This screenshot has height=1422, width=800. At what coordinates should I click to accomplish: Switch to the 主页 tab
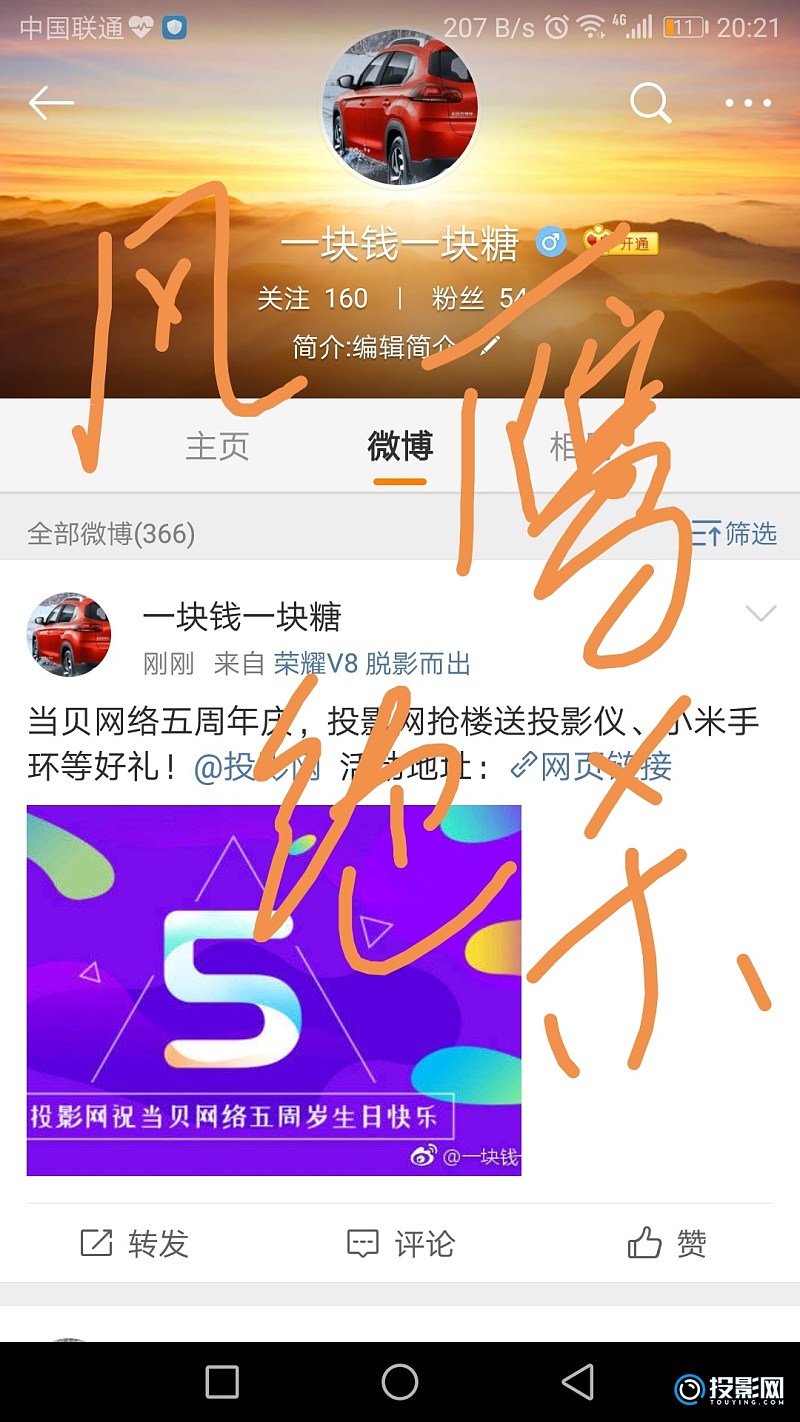tap(217, 446)
